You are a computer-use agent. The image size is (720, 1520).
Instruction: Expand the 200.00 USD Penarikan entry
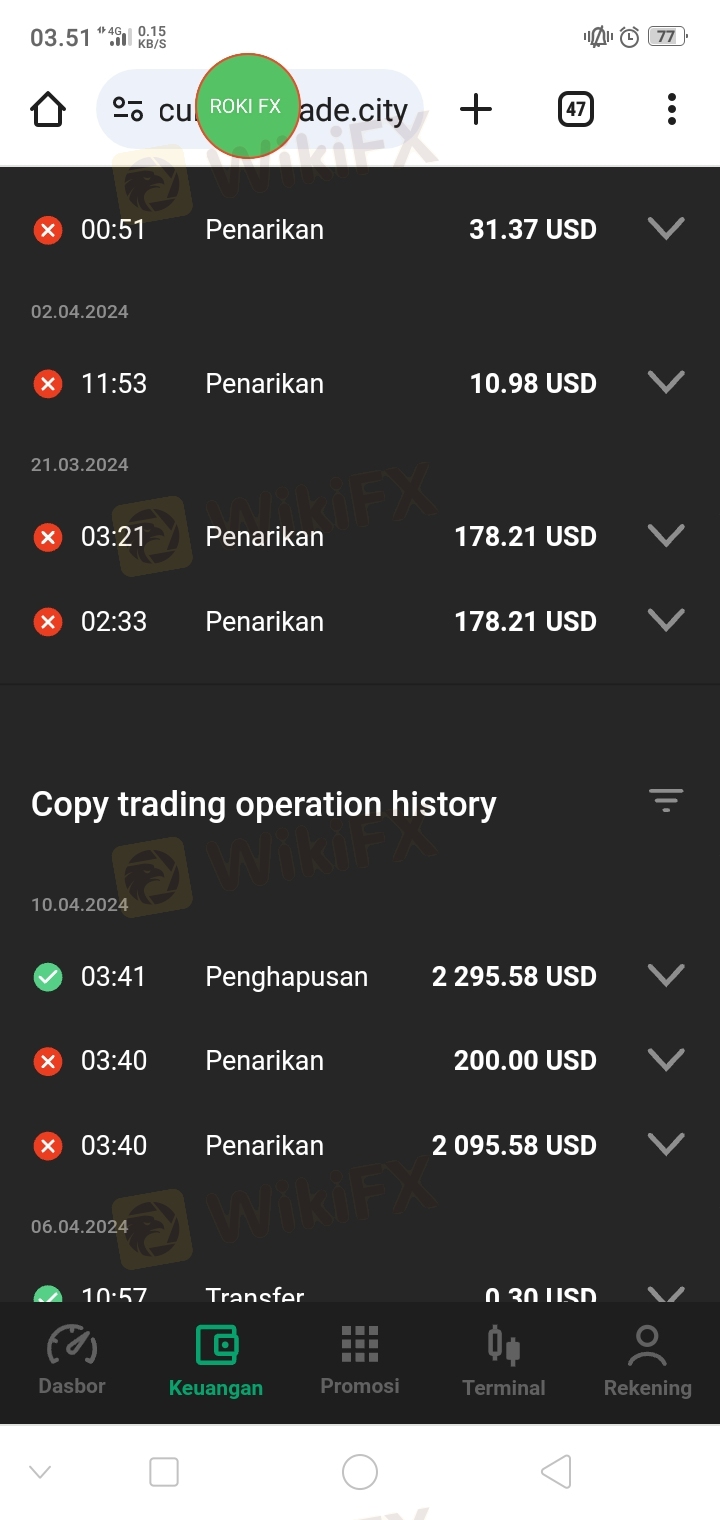coord(665,1060)
